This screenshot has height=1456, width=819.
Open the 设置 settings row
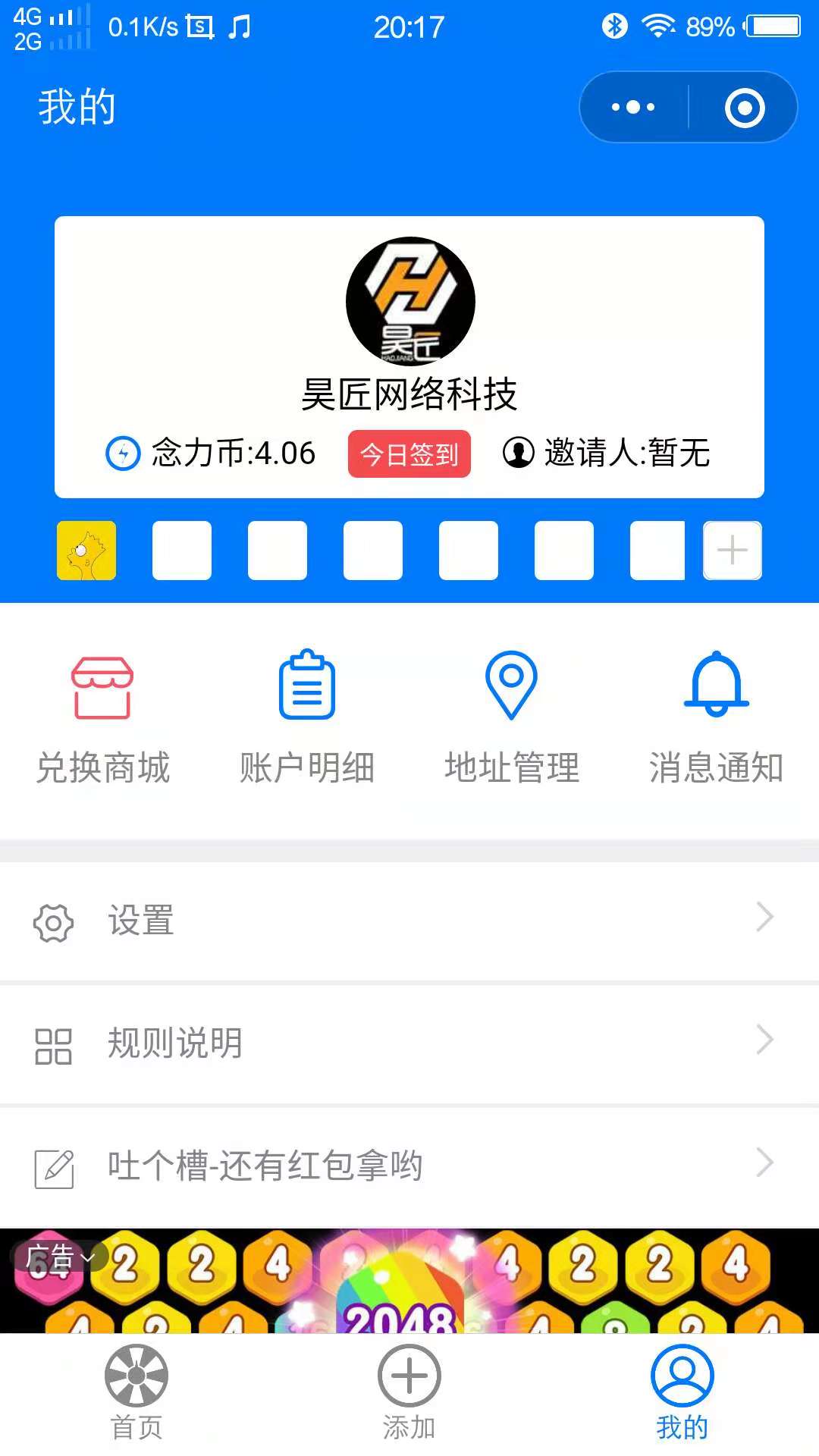tap(409, 921)
